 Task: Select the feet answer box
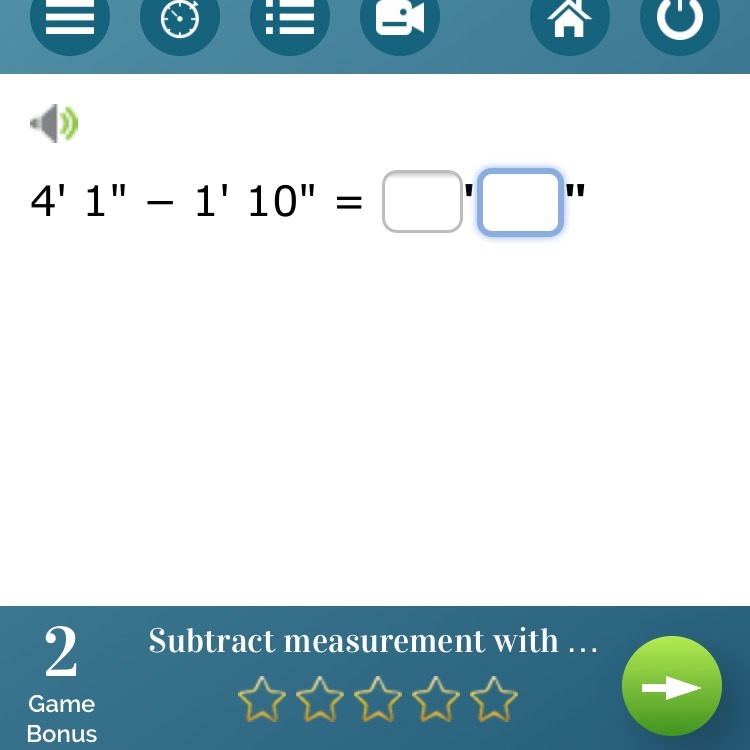(422, 202)
